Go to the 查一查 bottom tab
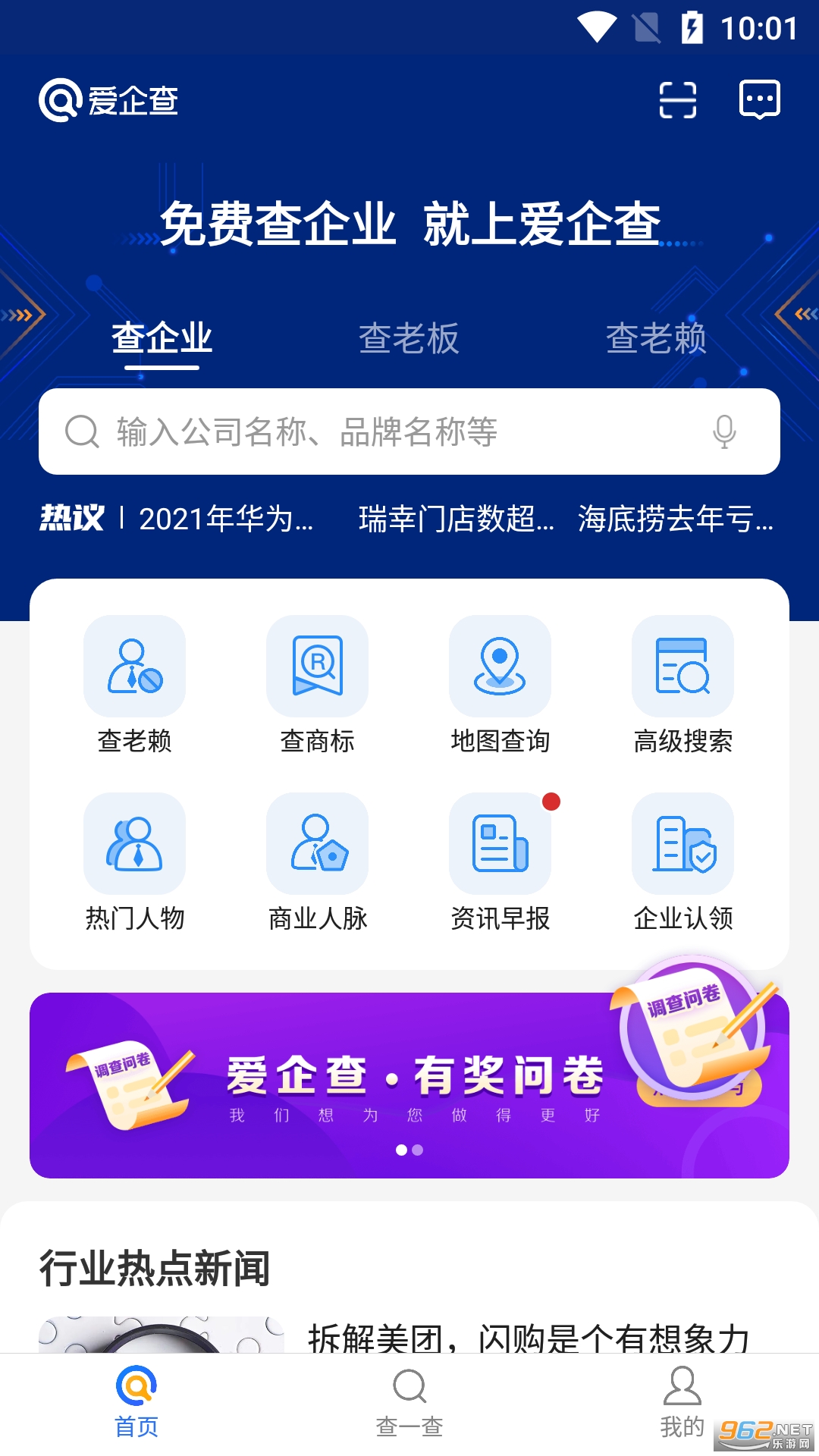 click(x=409, y=1403)
